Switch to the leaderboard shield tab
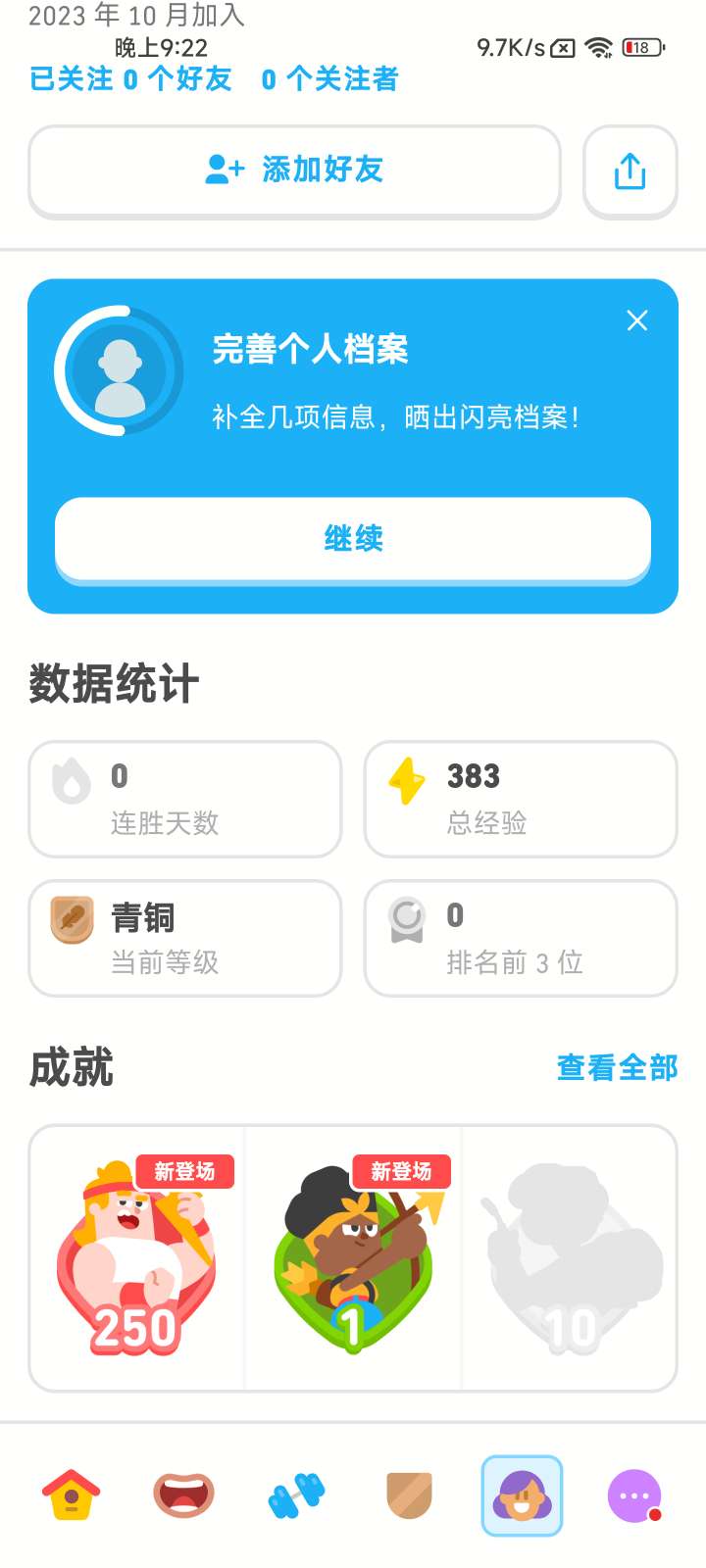The height and width of the screenshot is (1568, 706). [409, 1495]
